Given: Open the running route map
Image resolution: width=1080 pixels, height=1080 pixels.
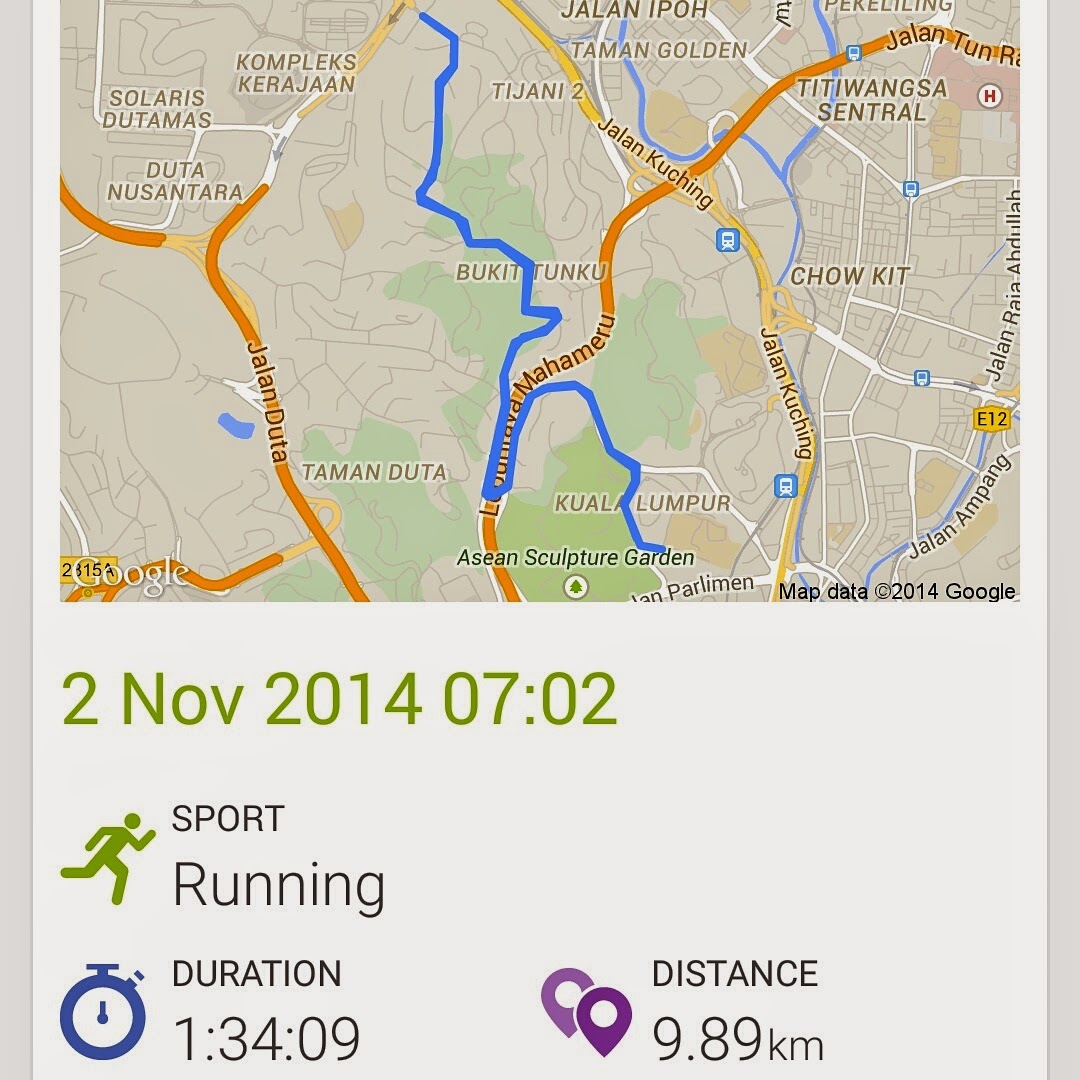Looking at the screenshot, I should tap(540, 300).
